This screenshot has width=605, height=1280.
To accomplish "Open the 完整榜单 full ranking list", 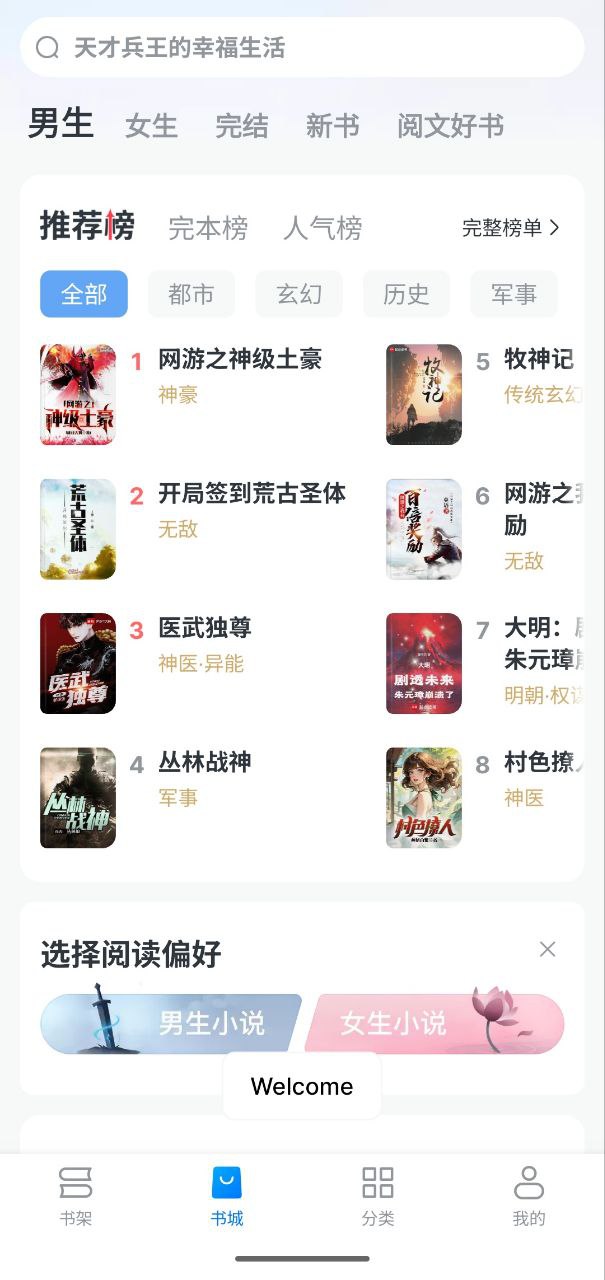I will tap(510, 228).
